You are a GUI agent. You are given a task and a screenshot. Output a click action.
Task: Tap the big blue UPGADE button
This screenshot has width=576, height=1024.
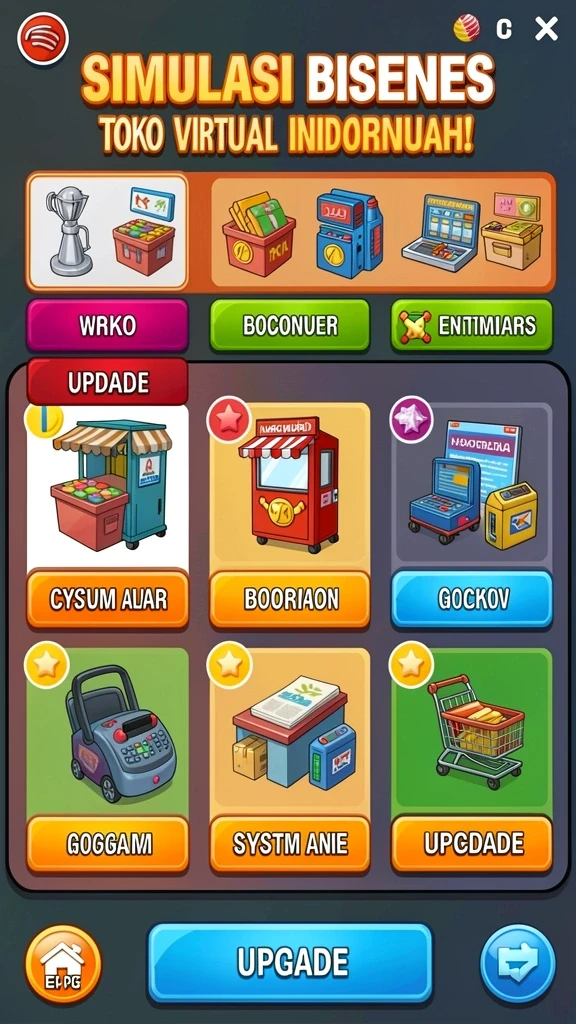click(x=289, y=962)
